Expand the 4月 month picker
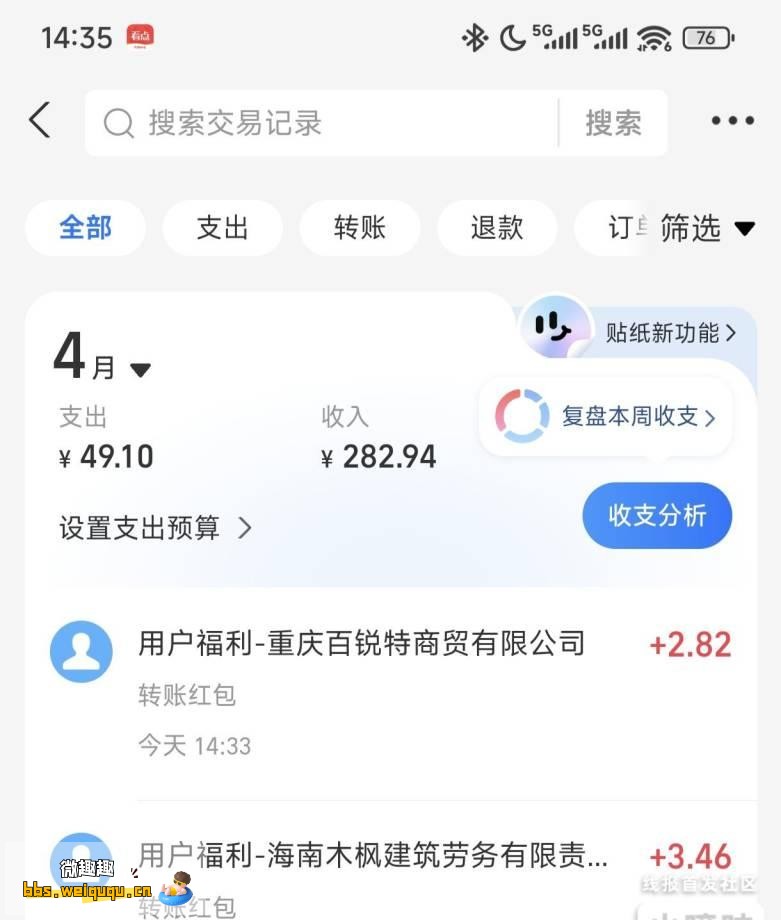This screenshot has height=920, width=781. click(102, 360)
